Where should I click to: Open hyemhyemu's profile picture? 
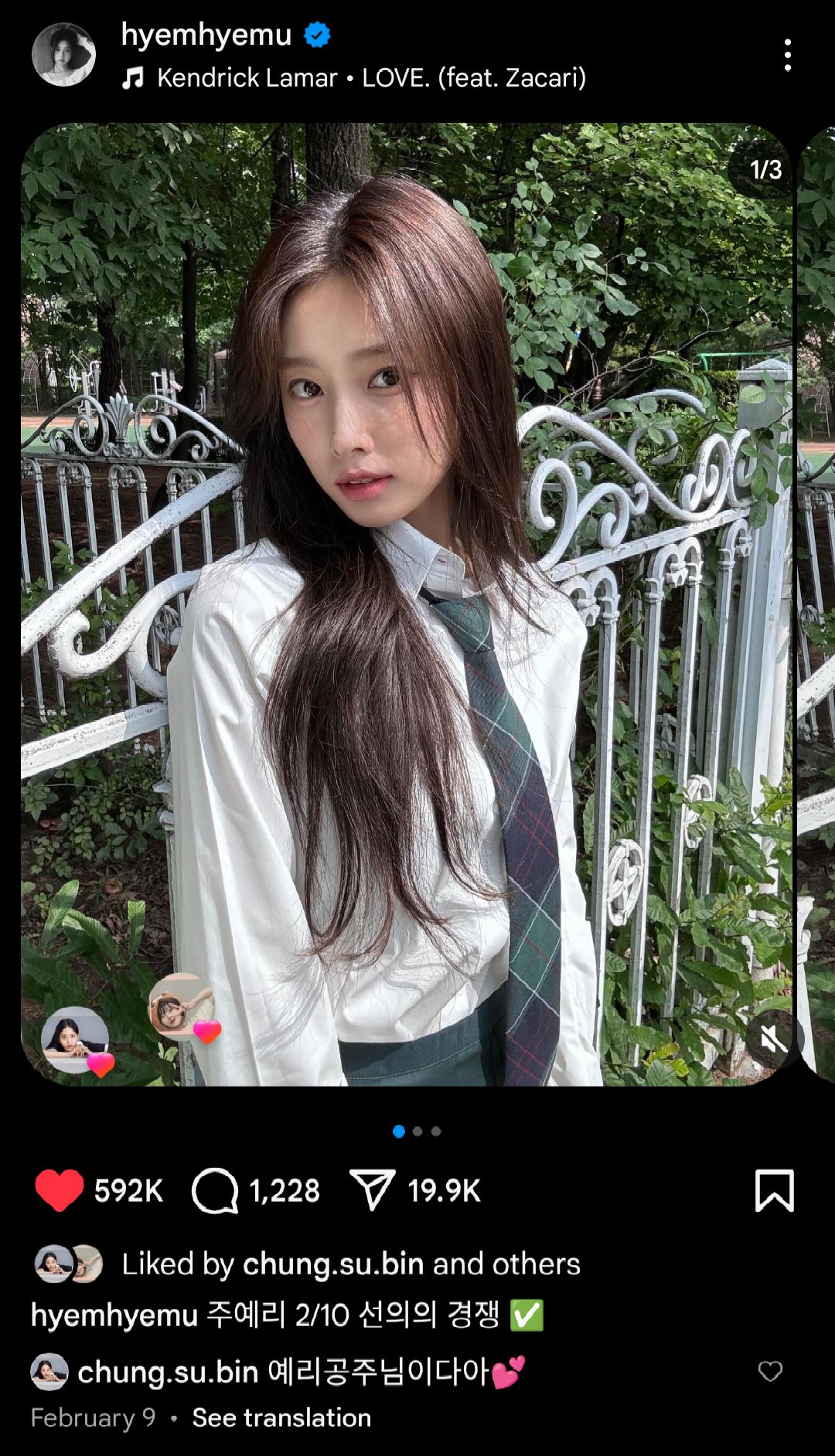point(63,55)
